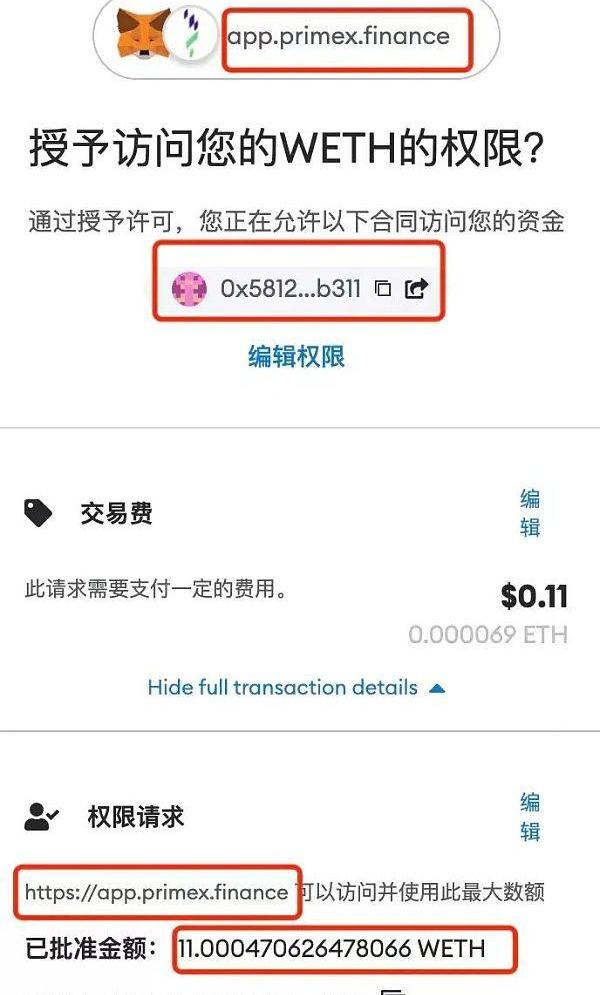Edit the 权限请求 approved amount
The image size is (600, 995).
coord(530,816)
